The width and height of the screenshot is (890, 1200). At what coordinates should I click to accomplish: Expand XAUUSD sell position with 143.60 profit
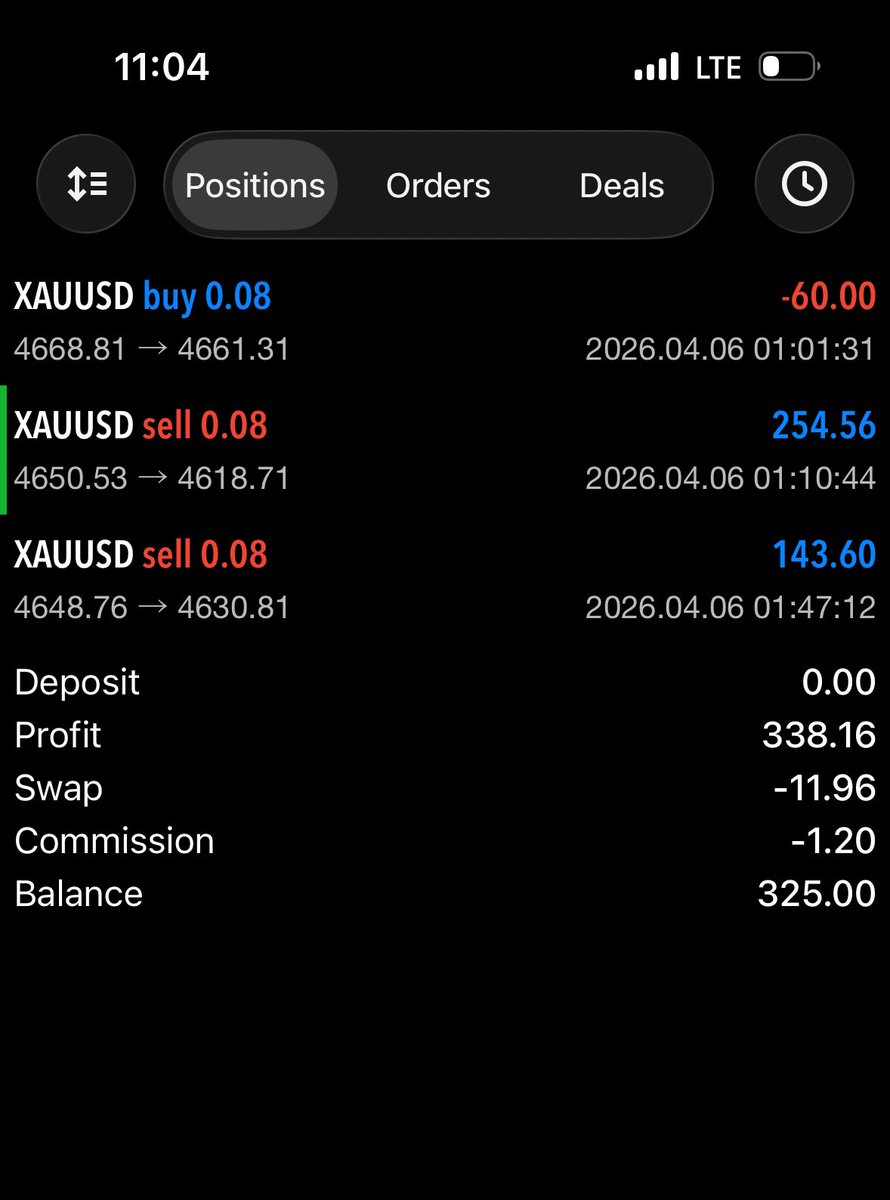(444, 580)
